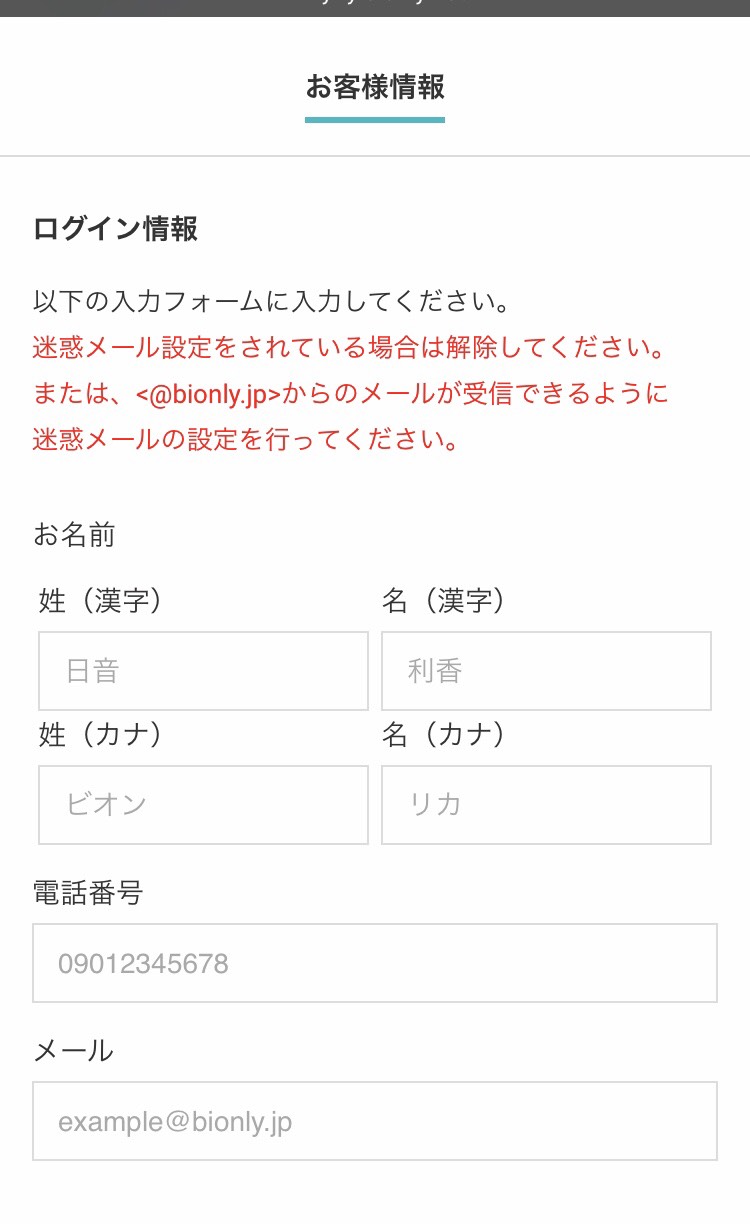Select the メール email address field
This screenshot has height=1224, width=750.
pyautogui.click(x=375, y=1121)
